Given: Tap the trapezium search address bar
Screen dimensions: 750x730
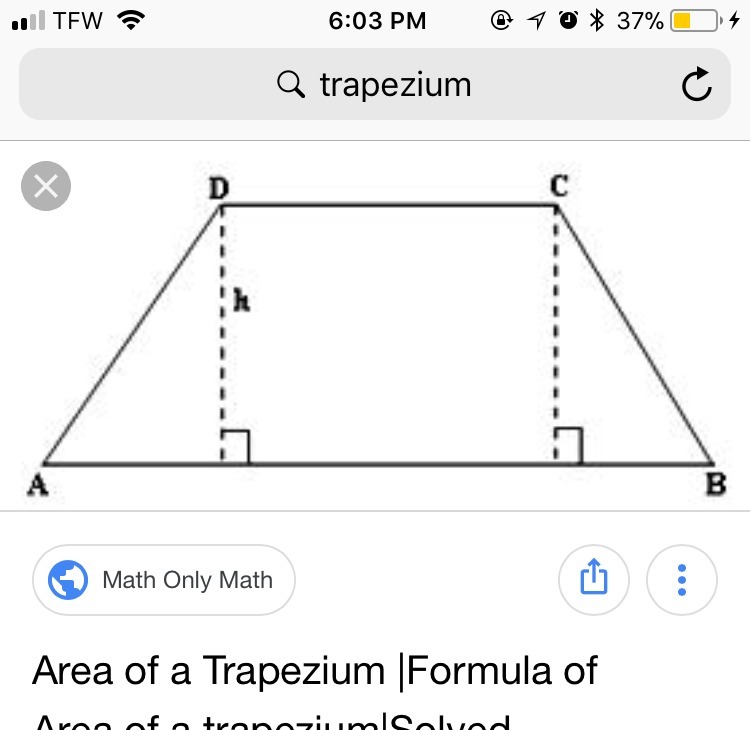Looking at the screenshot, I should pos(374,85).
